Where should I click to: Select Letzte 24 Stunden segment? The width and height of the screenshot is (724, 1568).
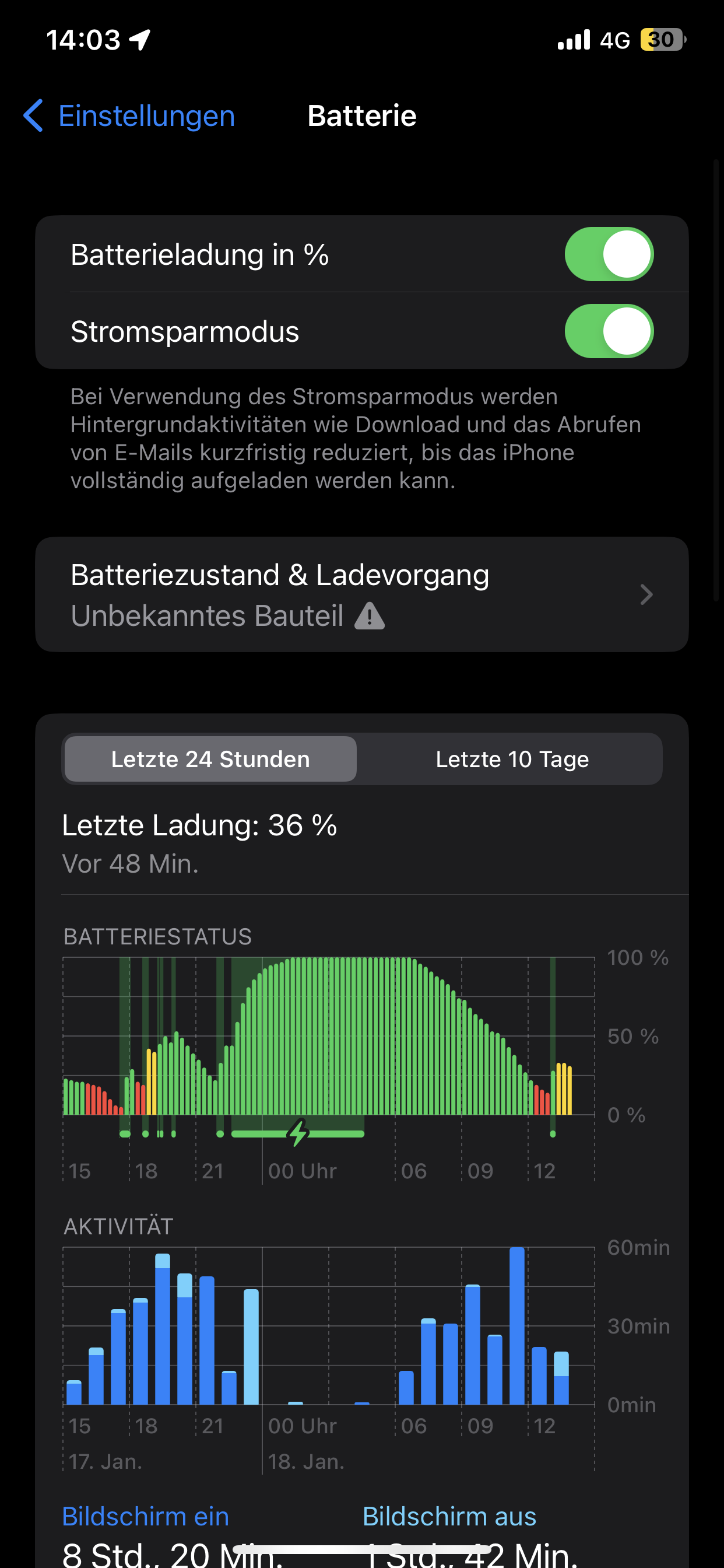(x=210, y=759)
